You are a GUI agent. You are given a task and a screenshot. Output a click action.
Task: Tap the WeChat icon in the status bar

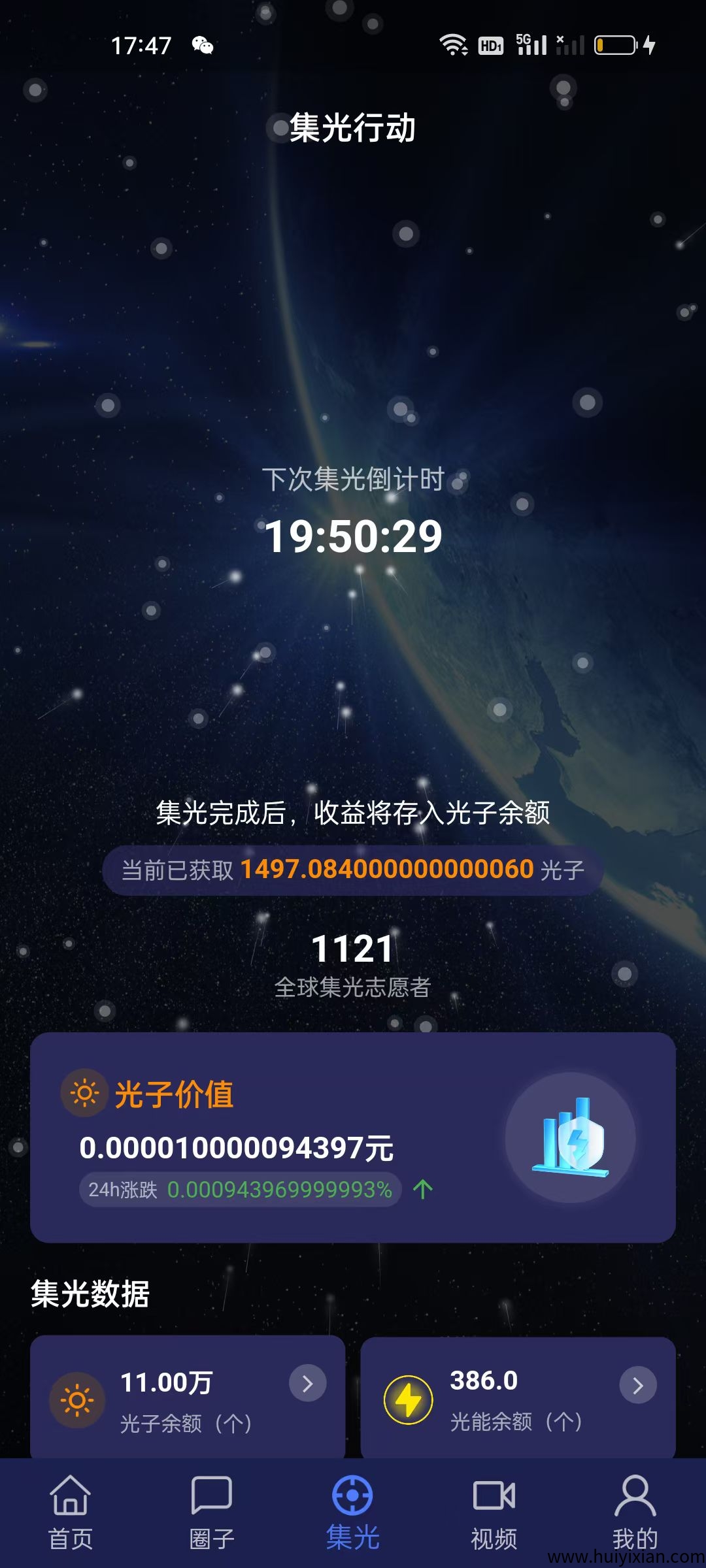203,44
